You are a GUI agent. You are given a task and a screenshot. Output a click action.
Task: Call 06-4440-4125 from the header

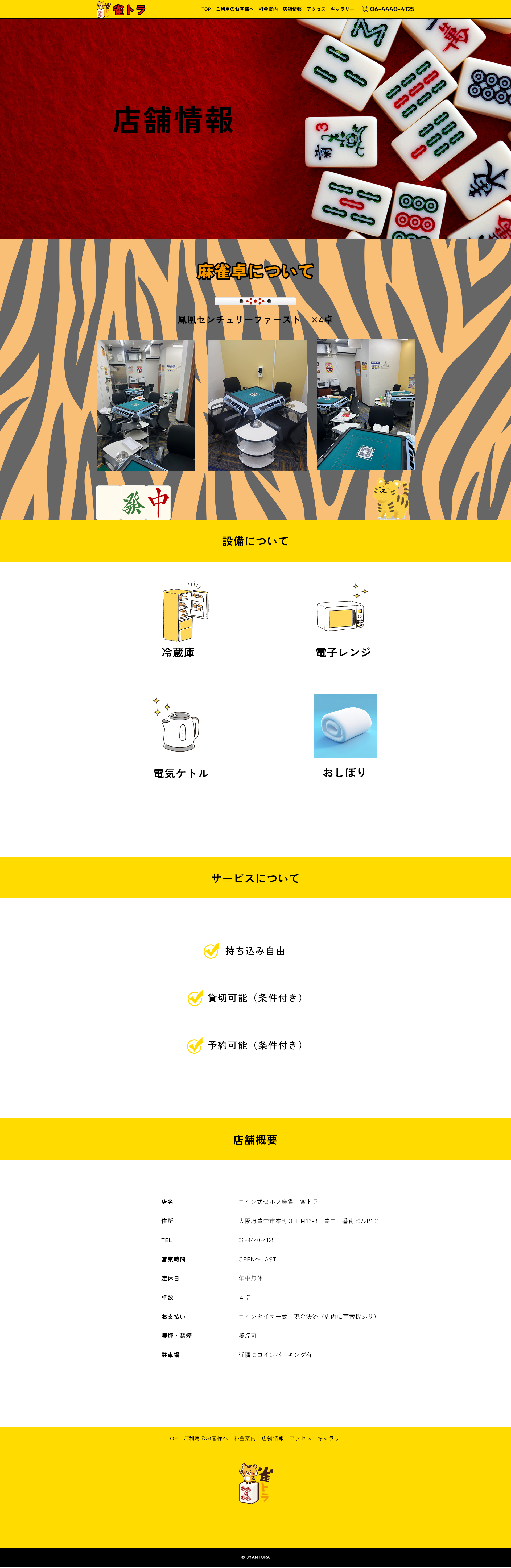coord(388,9)
